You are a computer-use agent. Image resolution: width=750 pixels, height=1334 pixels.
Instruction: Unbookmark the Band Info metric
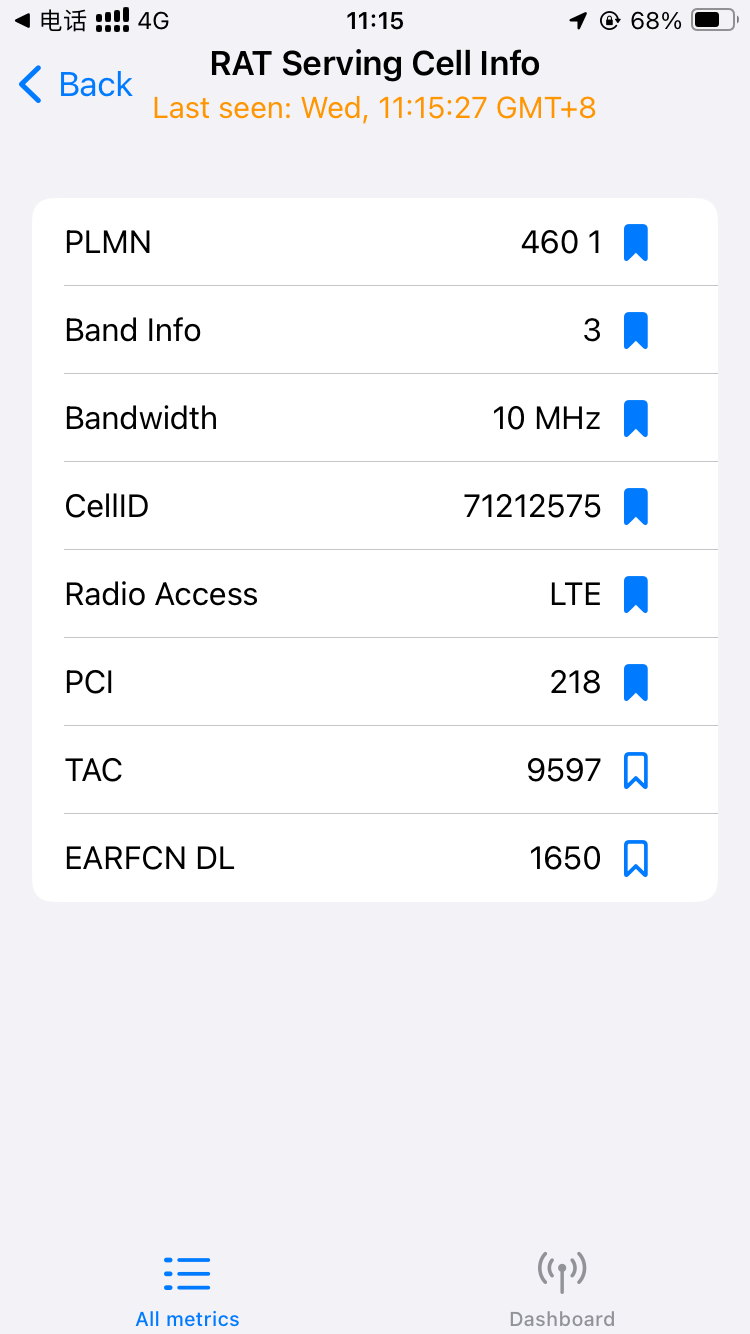[636, 331]
